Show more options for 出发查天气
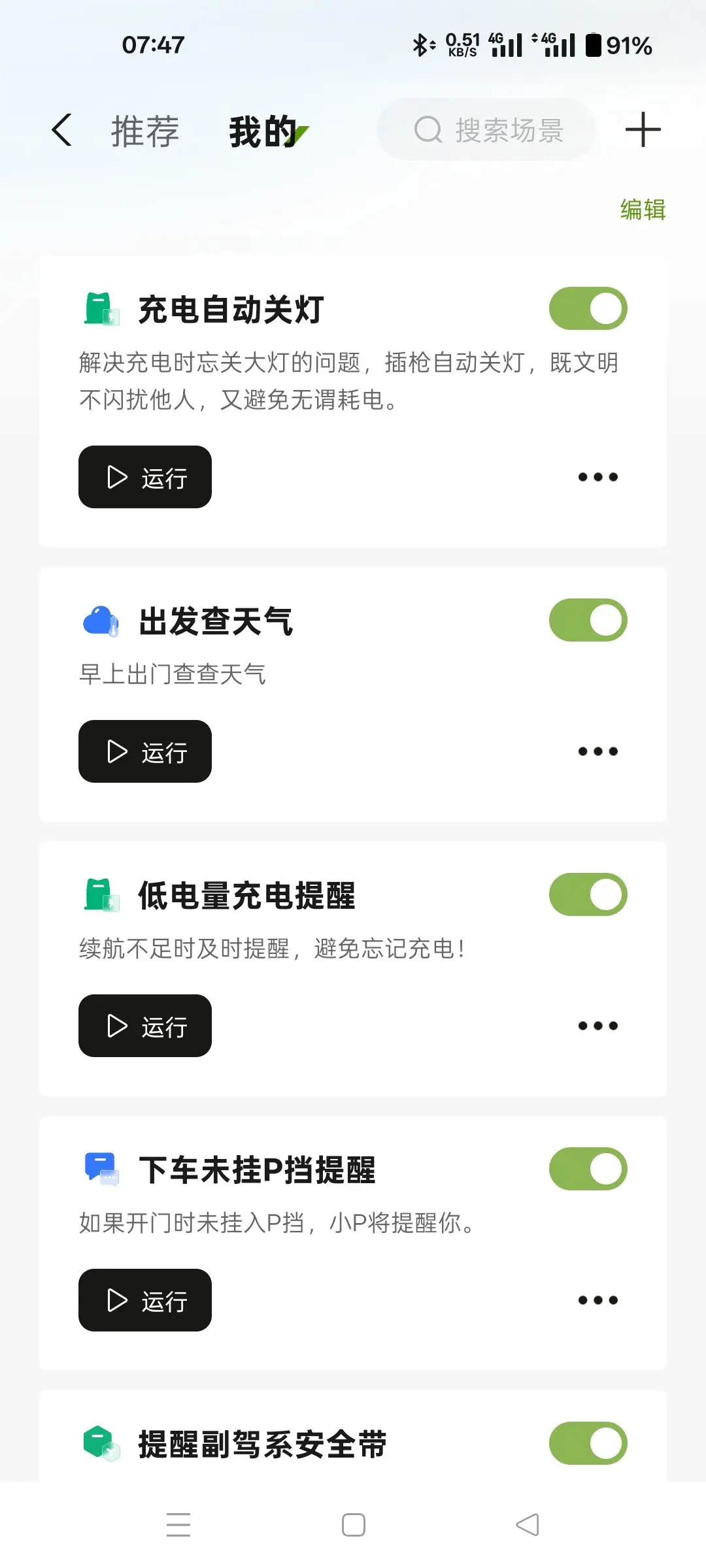706x1568 pixels. coord(597,751)
